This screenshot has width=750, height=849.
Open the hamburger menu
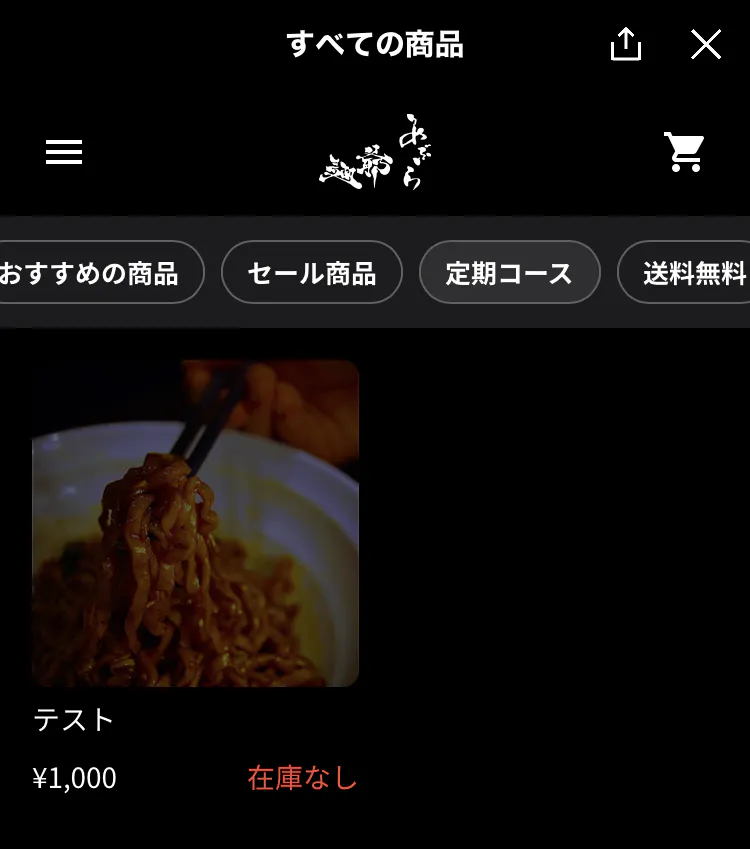pyautogui.click(x=64, y=152)
